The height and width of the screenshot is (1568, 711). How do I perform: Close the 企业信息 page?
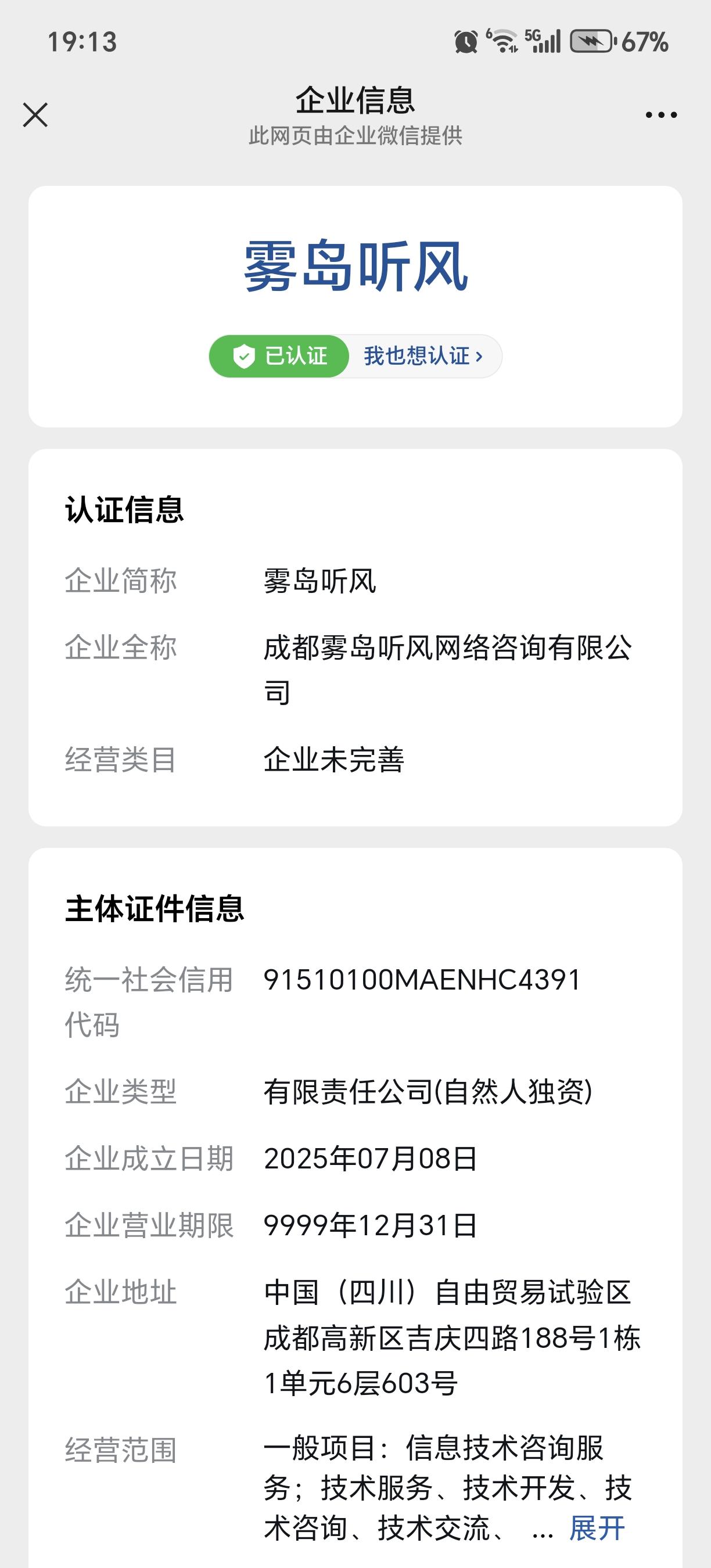point(35,114)
